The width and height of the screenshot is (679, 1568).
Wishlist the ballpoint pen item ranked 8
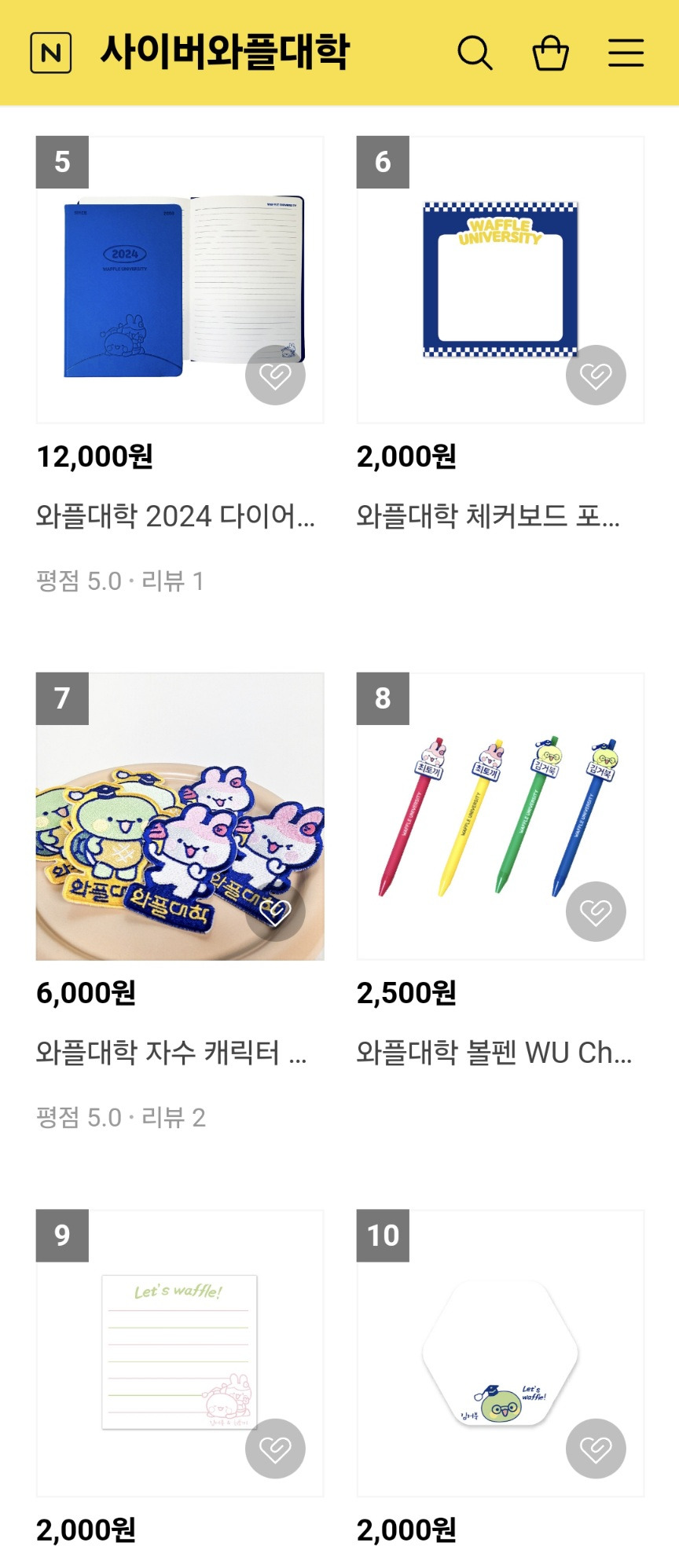(x=596, y=912)
